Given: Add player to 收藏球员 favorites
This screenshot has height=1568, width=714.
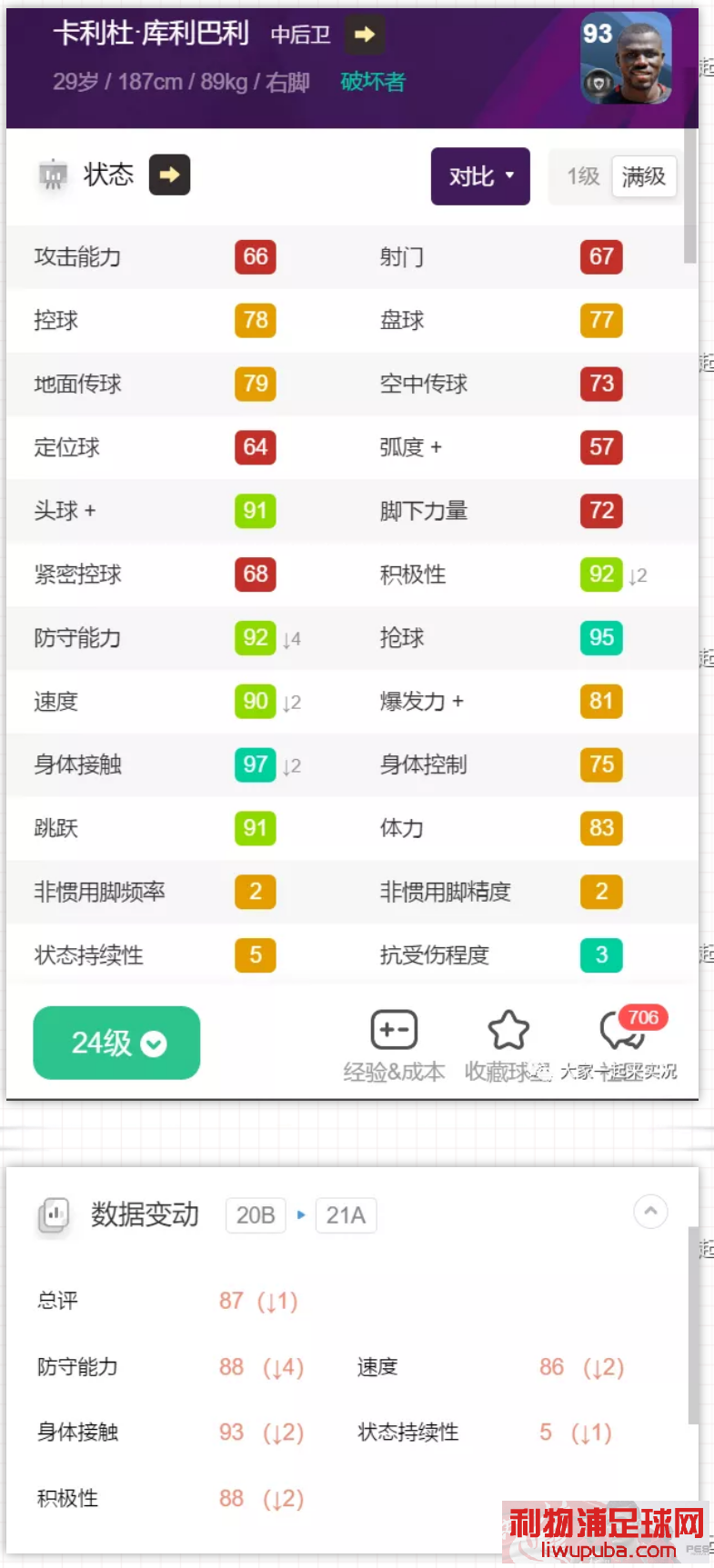Looking at the screenshot, I should (x=508, y=1045).
